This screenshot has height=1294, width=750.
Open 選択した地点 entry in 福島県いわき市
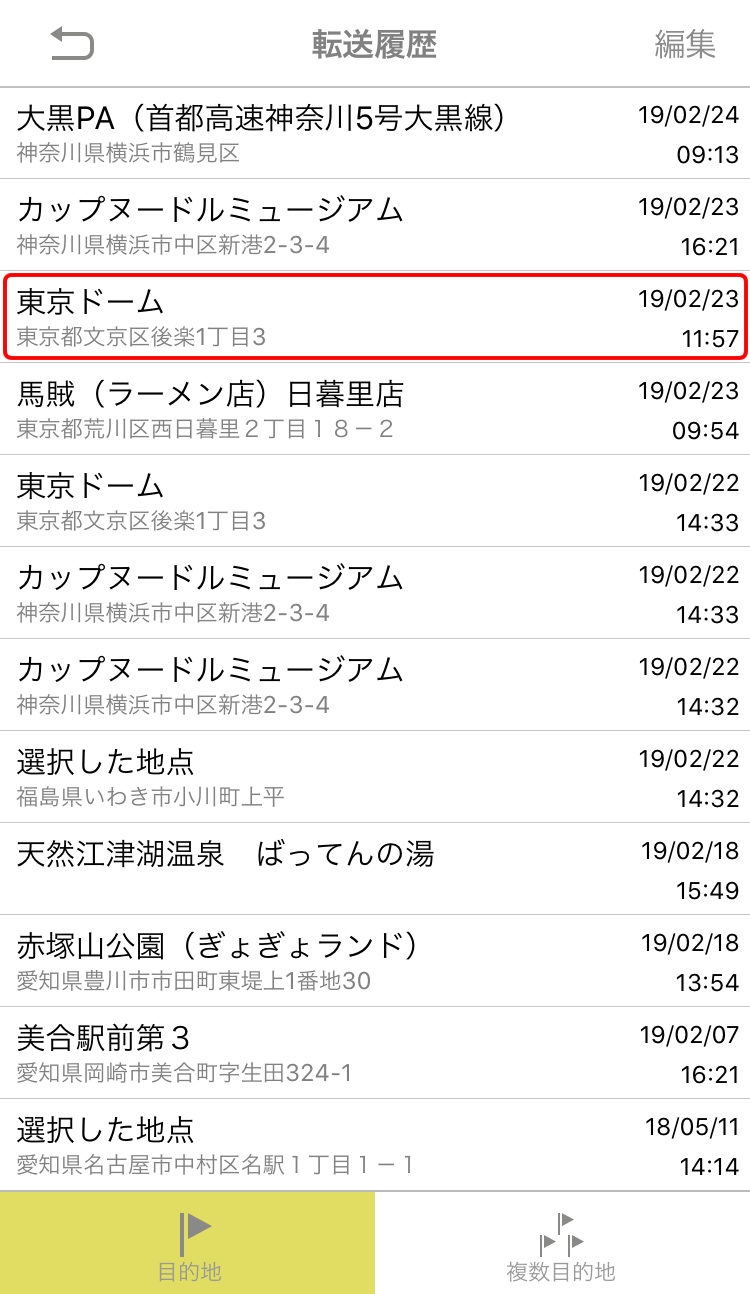pyautogui.click(x=375, y=777)
